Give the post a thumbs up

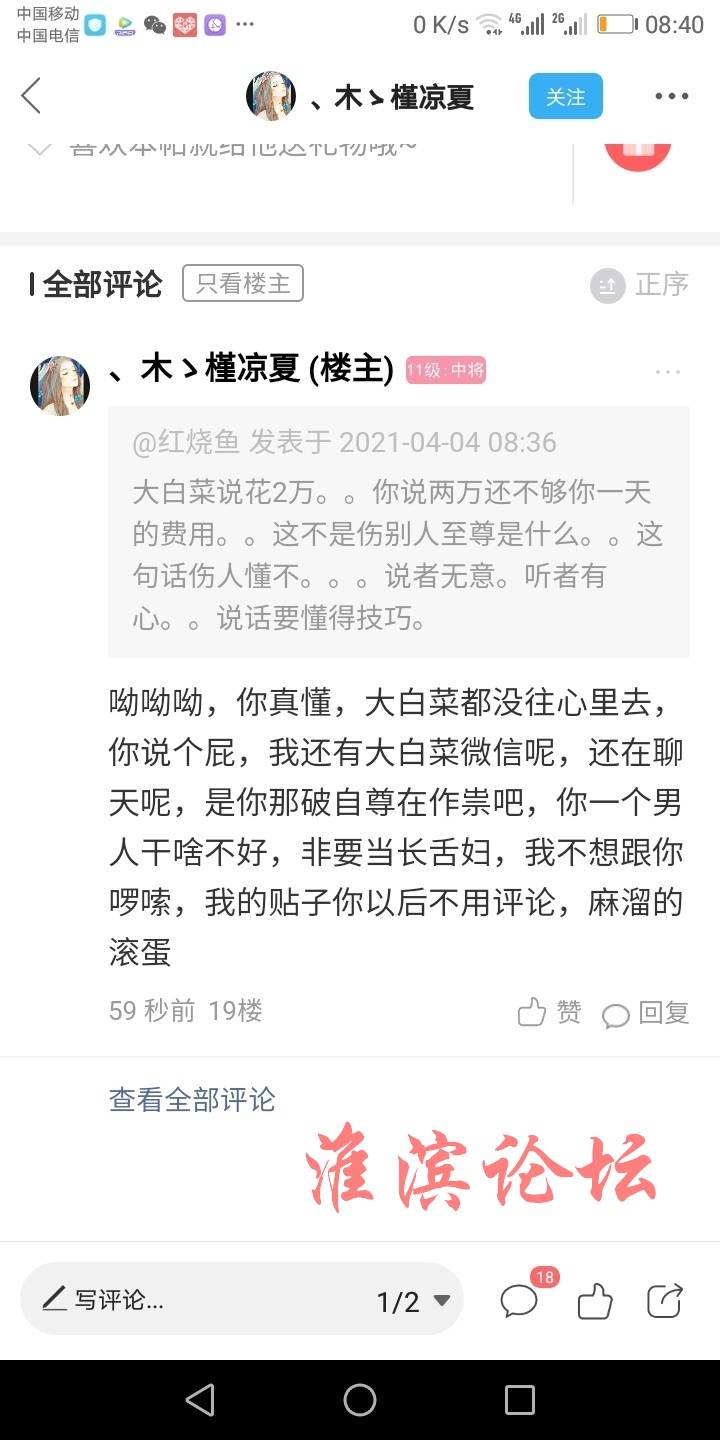(x=595, y=1301)
